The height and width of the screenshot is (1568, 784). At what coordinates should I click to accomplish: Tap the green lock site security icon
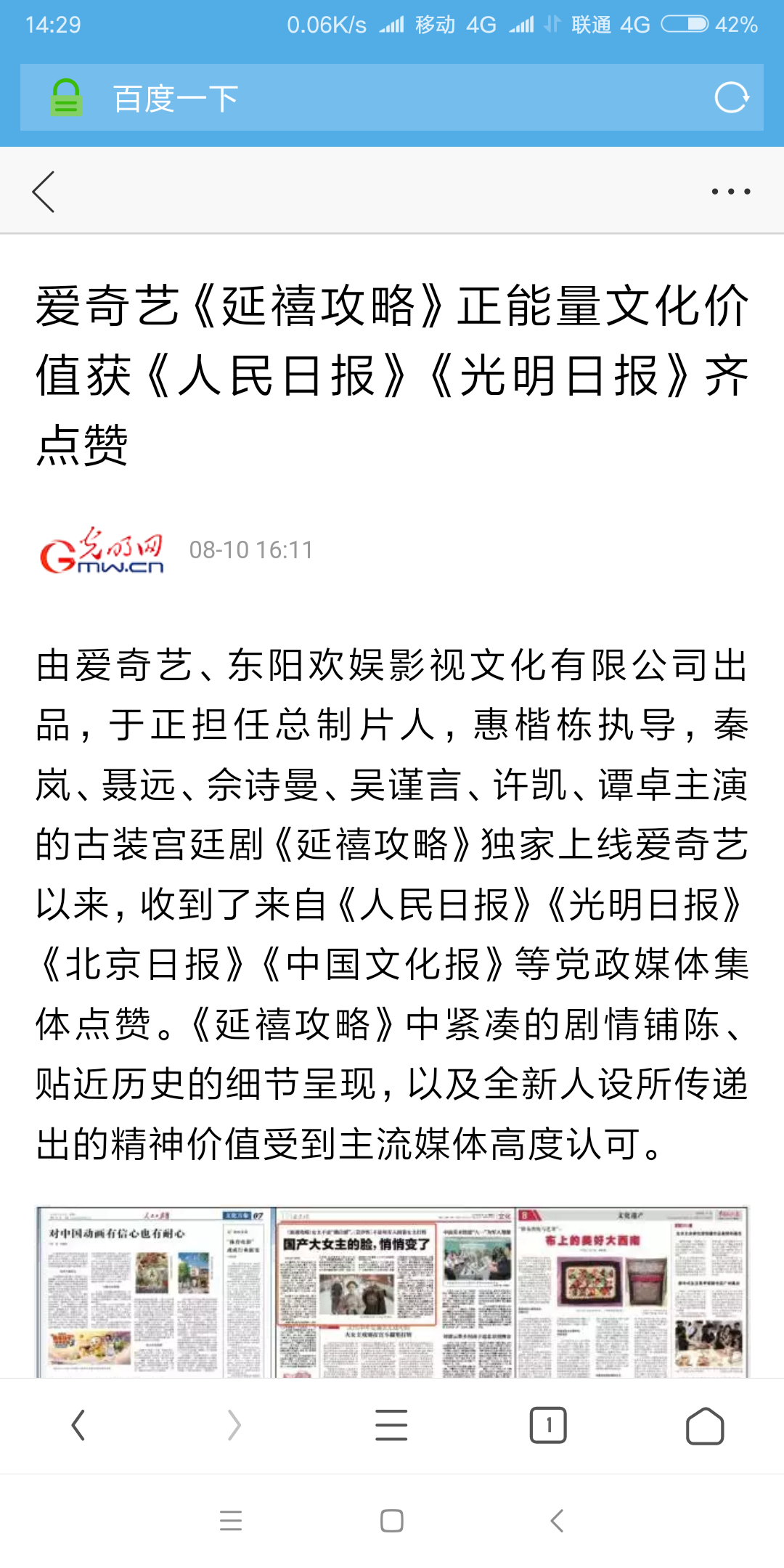(66, 98)
